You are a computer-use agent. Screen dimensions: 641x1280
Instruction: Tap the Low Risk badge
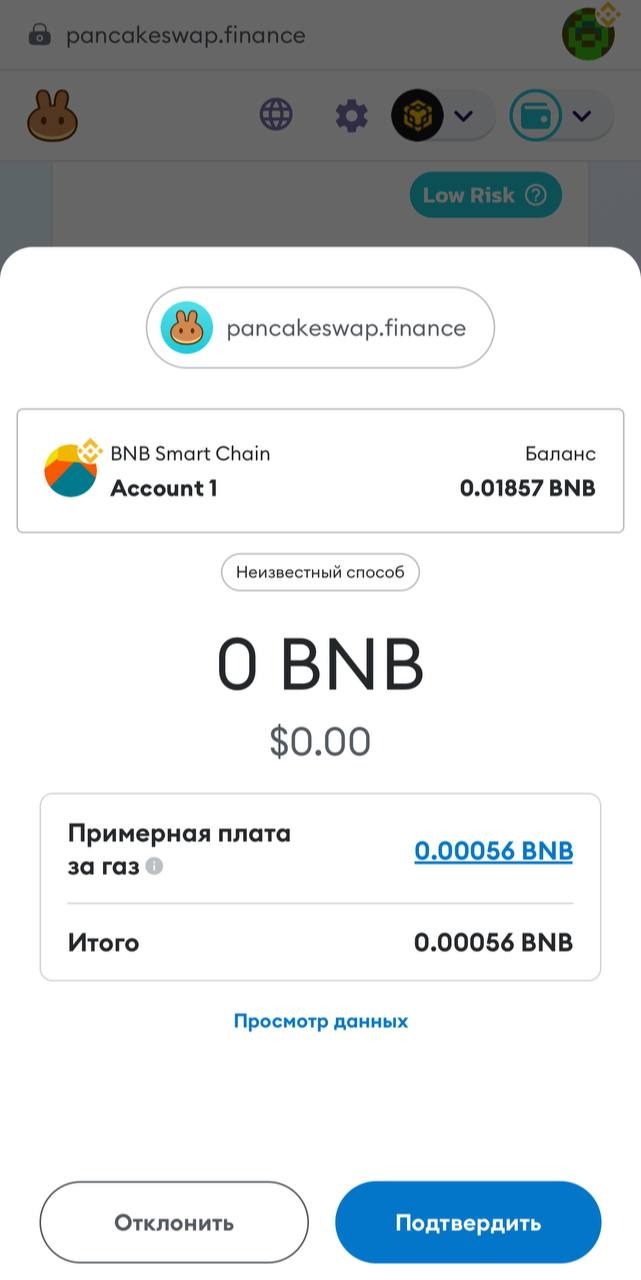[485, 195]
